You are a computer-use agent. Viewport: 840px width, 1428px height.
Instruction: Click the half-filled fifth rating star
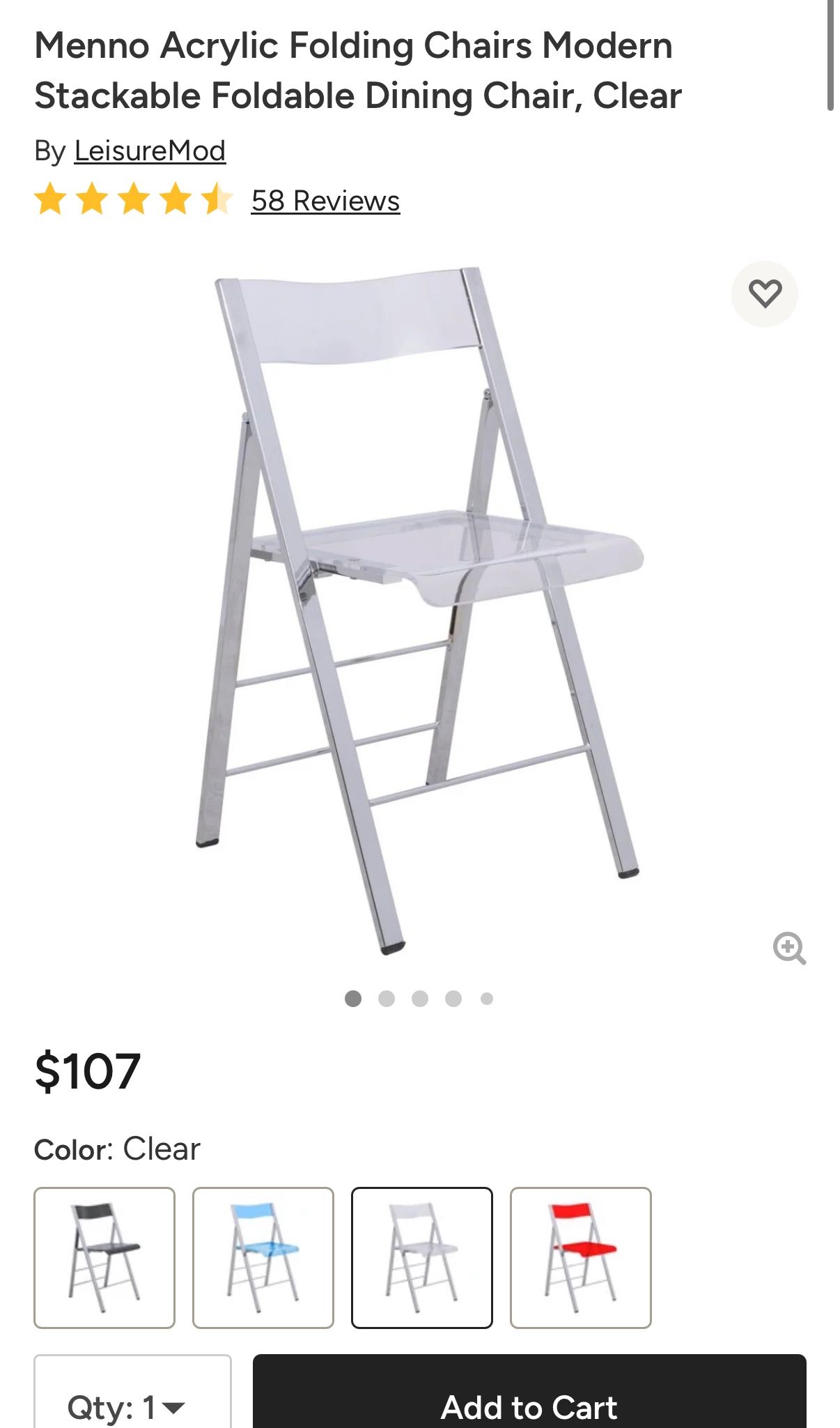tap(217, 201)
